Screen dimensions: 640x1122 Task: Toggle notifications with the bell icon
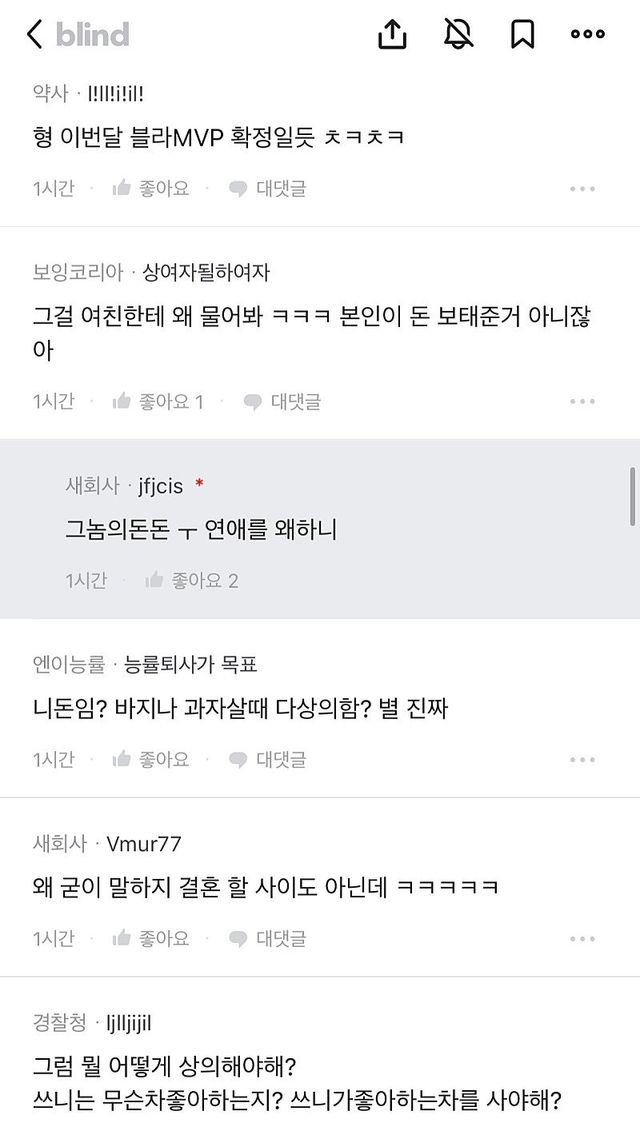pyautogui.click(x=458, y=35)
